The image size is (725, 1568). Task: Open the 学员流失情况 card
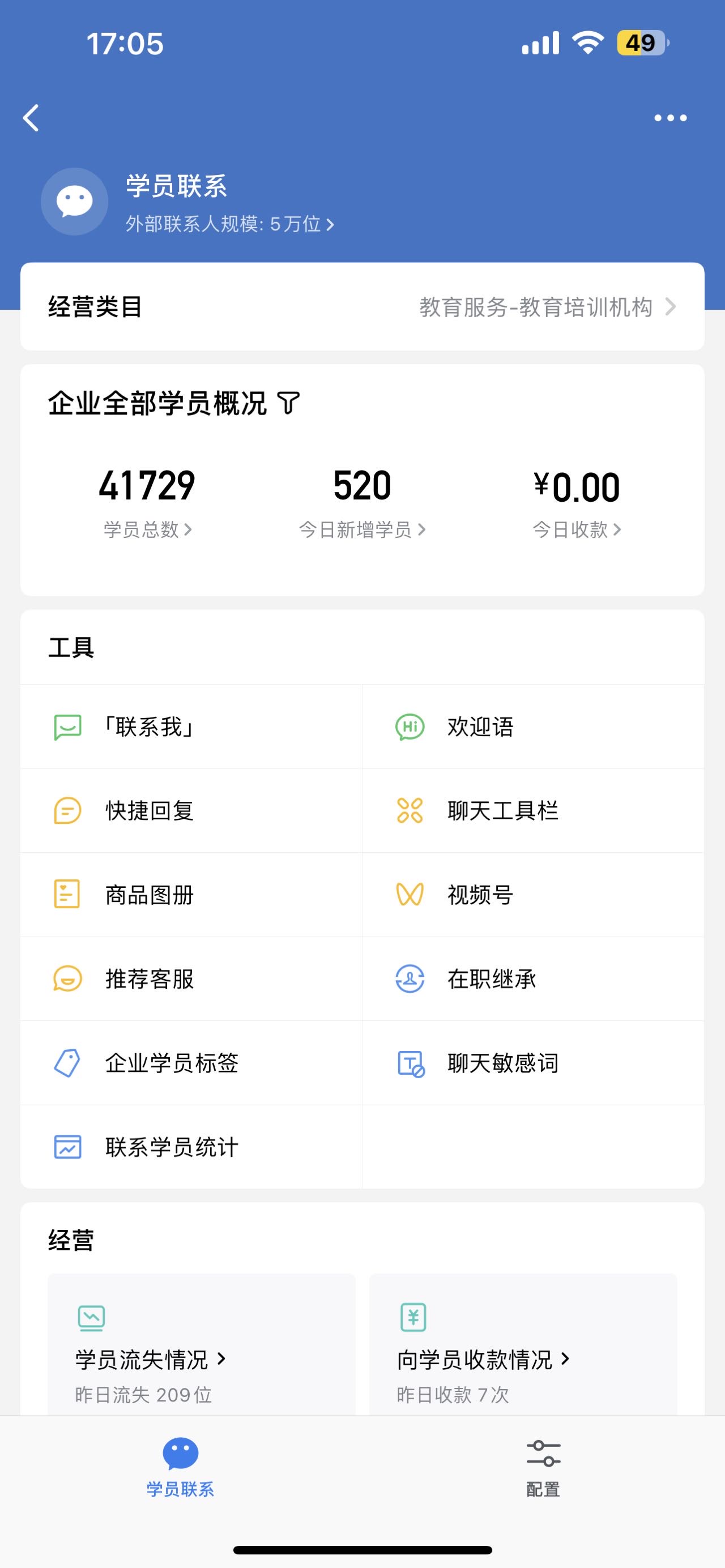point(202,1345)
